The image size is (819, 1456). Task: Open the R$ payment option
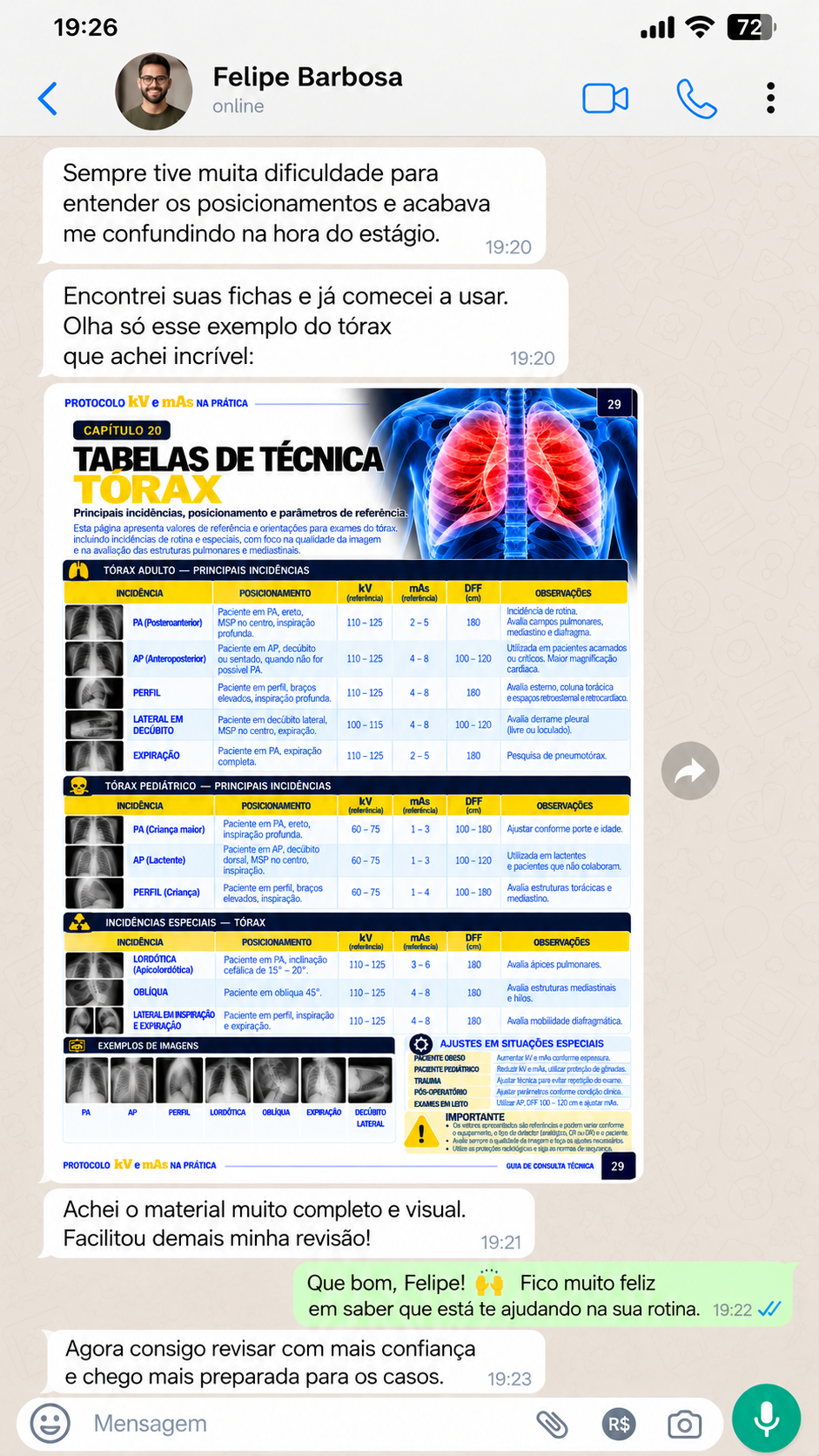point(619,1425)
